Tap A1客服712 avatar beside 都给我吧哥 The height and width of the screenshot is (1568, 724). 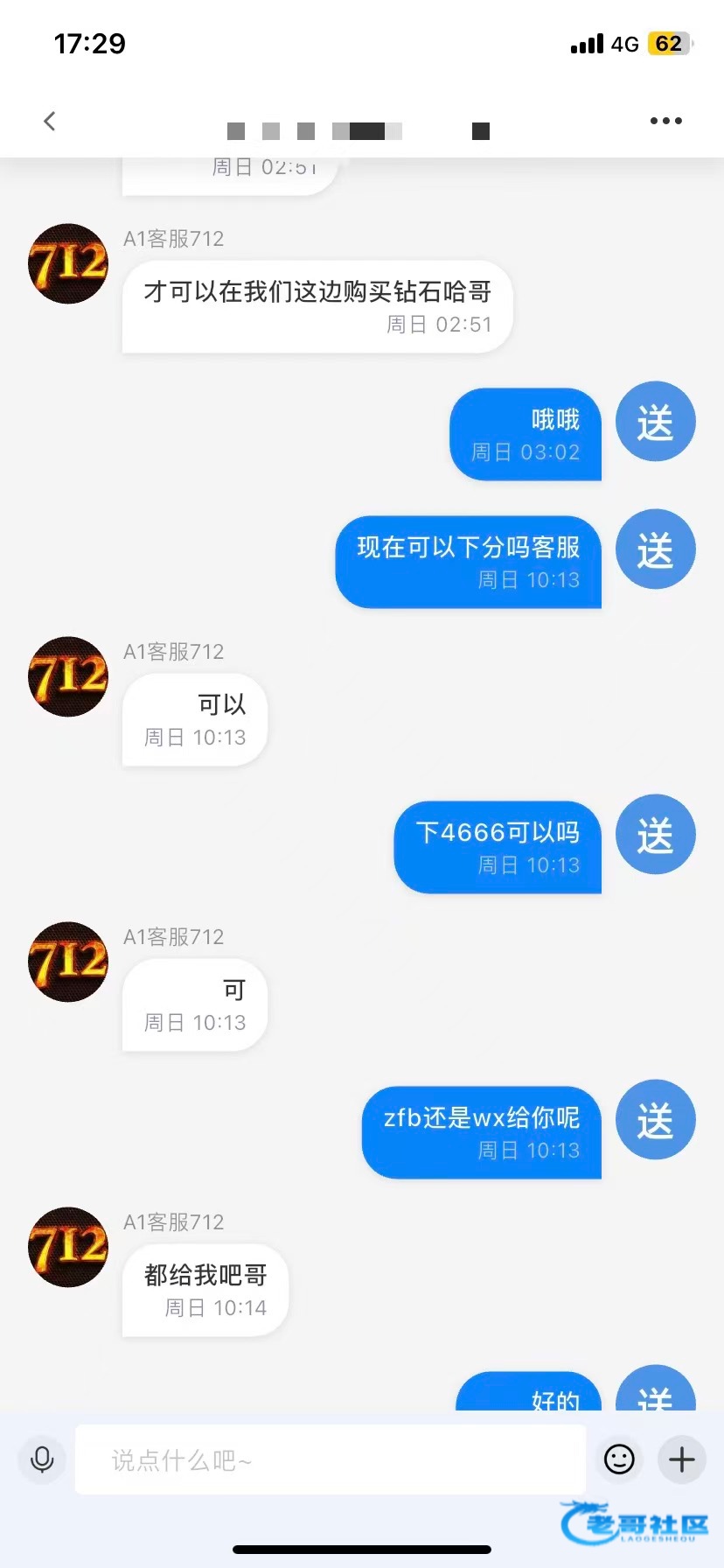pyautogui.click(x=68, y=1247)
